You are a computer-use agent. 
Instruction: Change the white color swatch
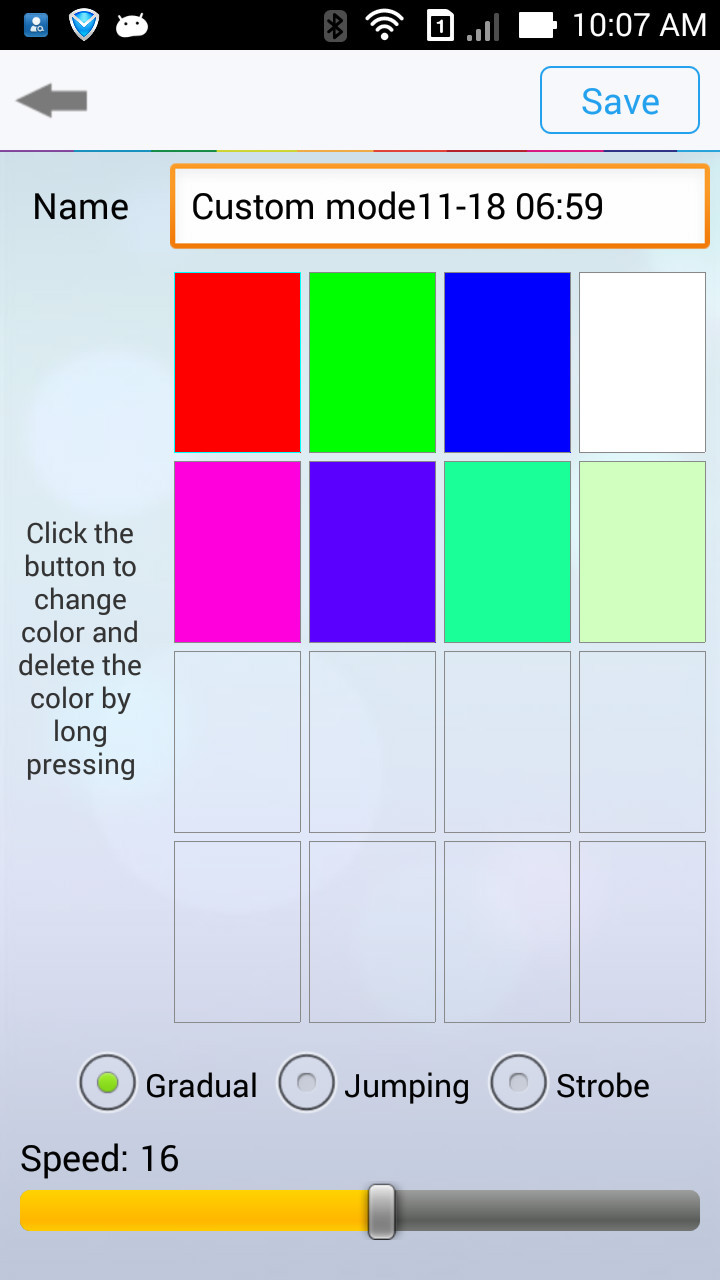pyautogui.click(x=642, y=362)
